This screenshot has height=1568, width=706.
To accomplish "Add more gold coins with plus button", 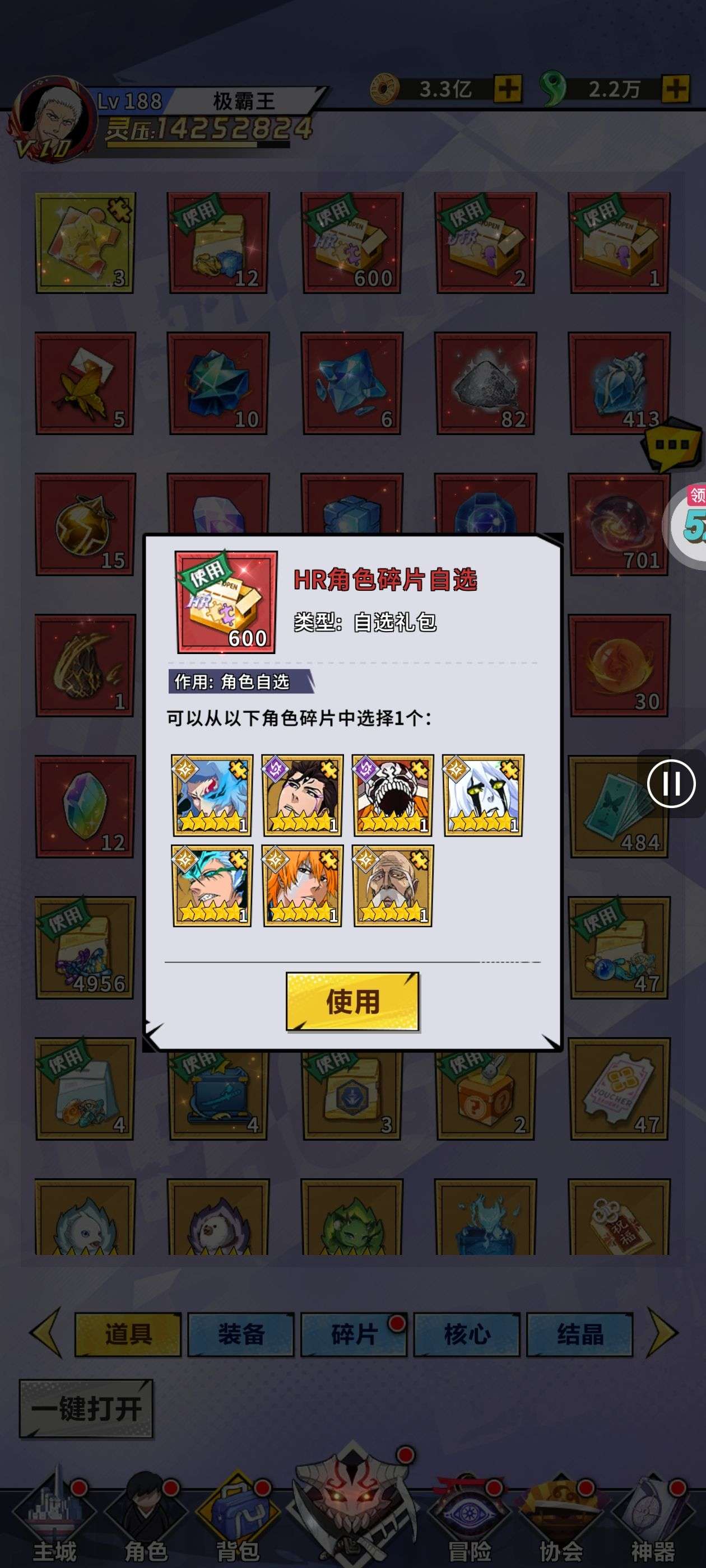I will 507,90.
